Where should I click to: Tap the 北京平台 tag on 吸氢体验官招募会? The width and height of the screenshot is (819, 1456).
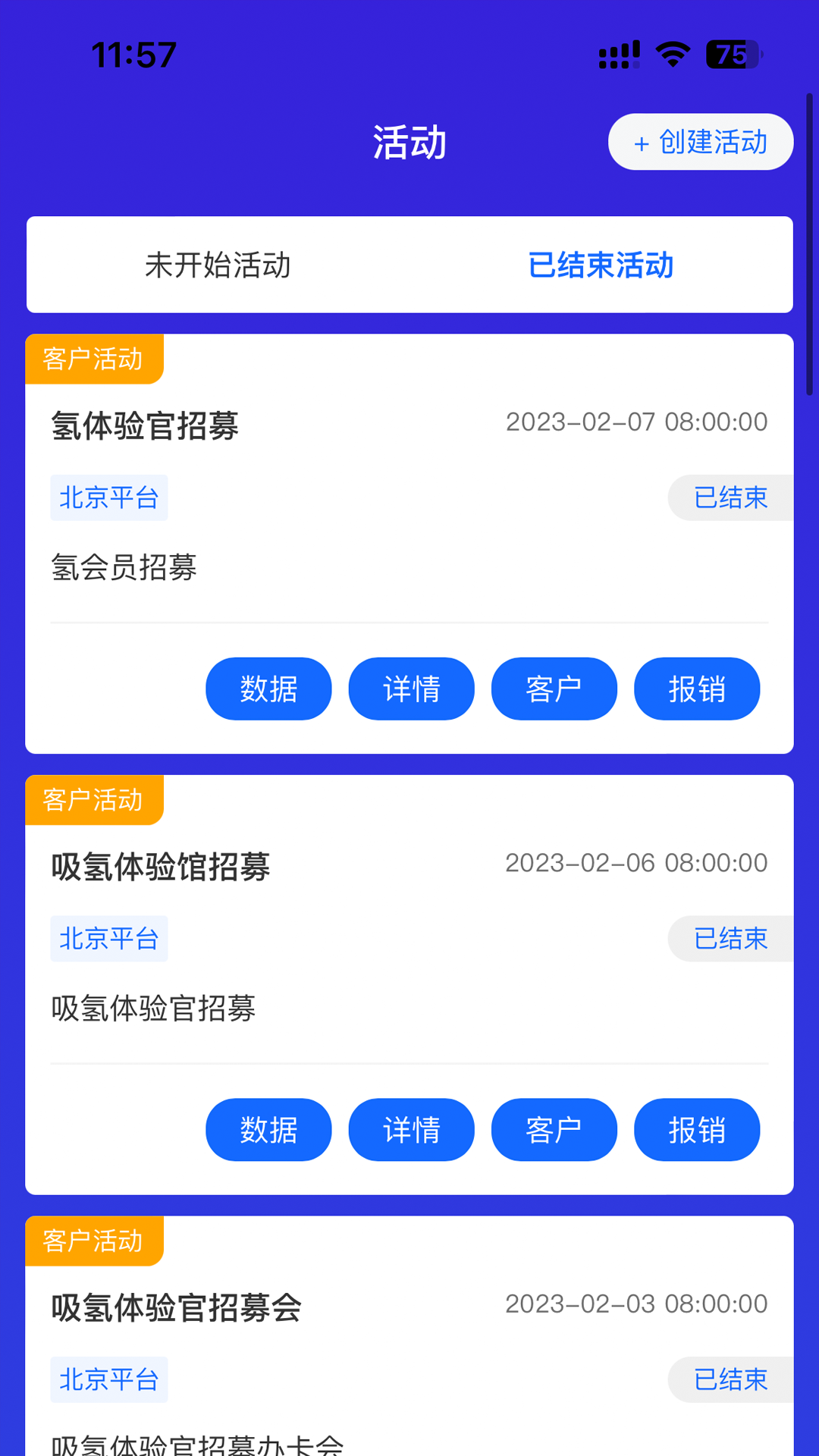coord(108,1380)
